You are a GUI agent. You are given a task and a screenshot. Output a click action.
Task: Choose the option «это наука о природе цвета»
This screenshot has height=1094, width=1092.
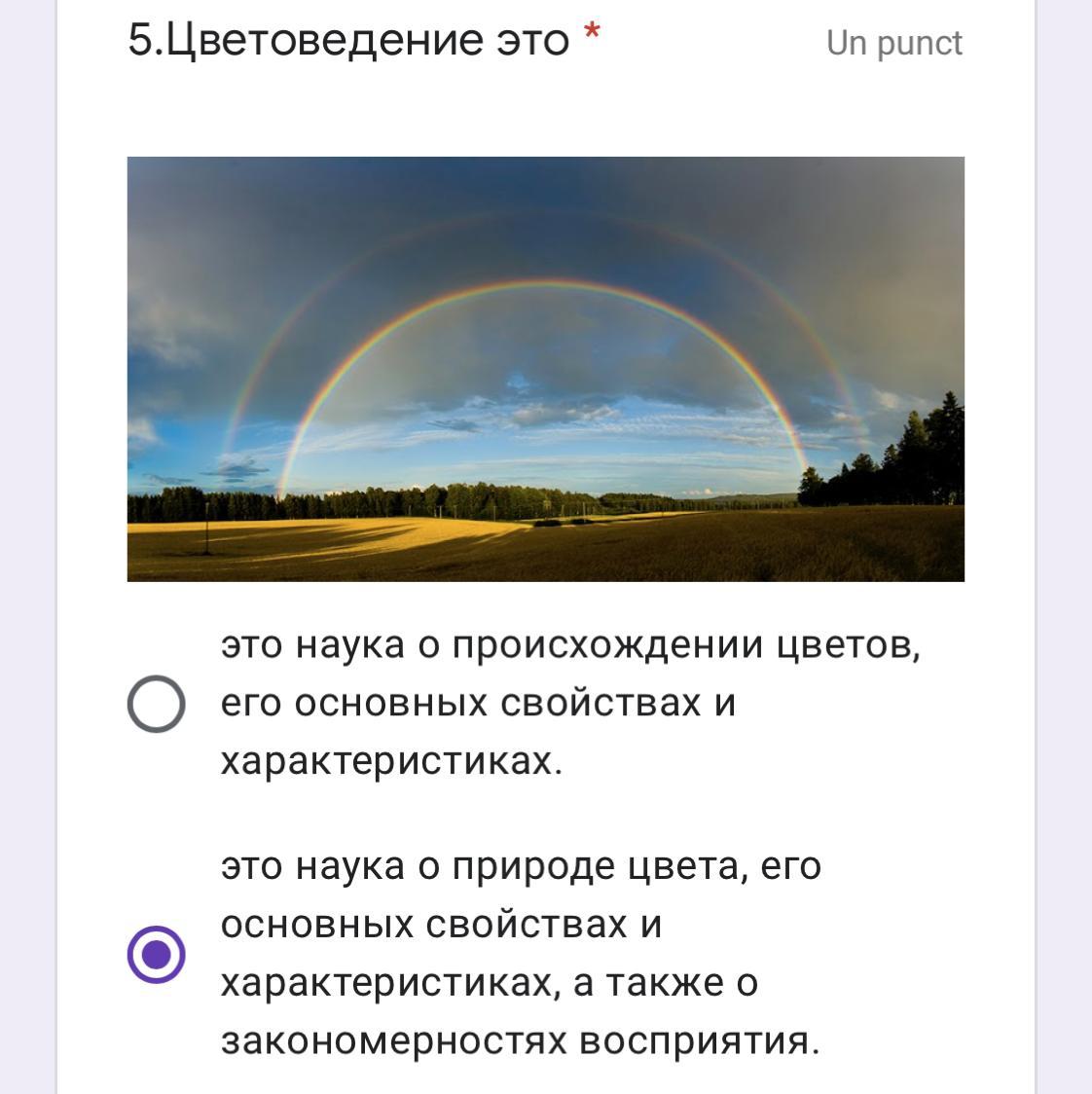[x=156, y=954]
